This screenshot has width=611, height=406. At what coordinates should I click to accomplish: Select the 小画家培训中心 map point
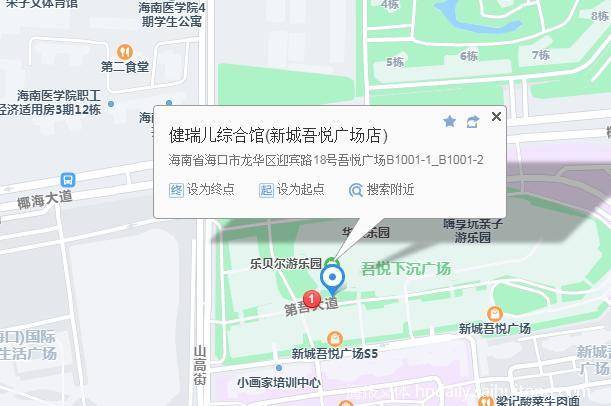point(279,368)
